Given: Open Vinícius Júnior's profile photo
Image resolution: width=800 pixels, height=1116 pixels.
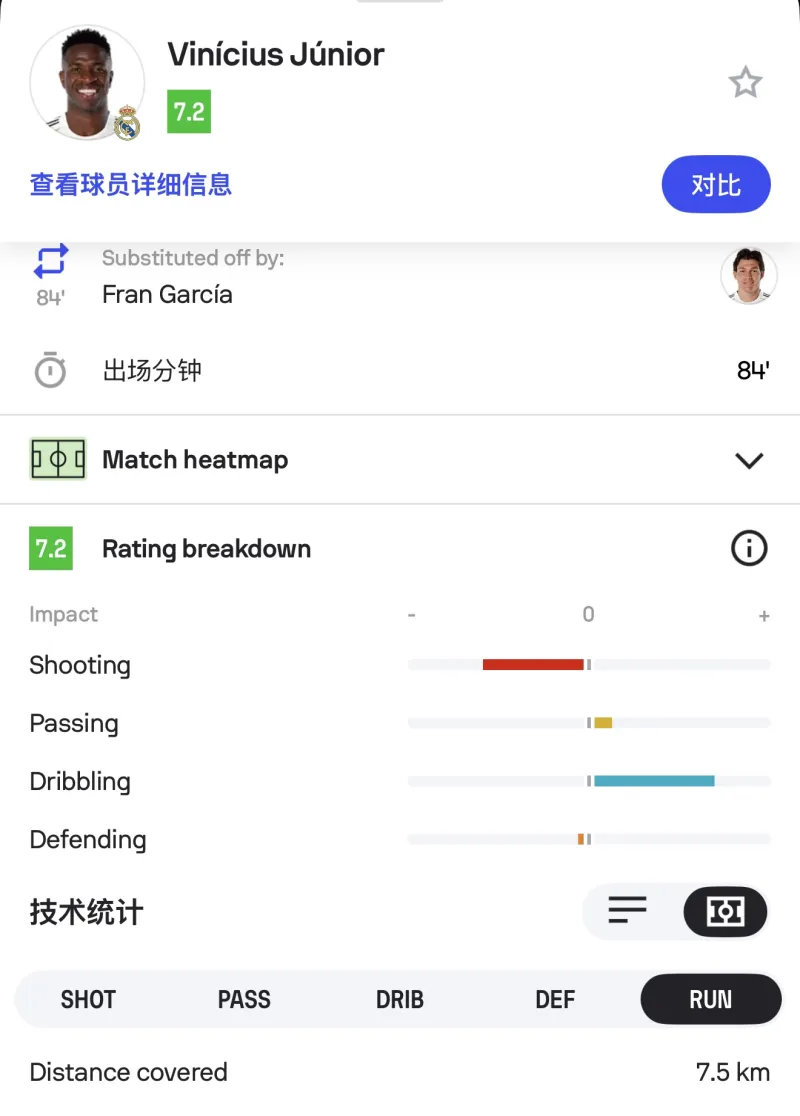Looking at the screenshot, I should click(86, 83).
